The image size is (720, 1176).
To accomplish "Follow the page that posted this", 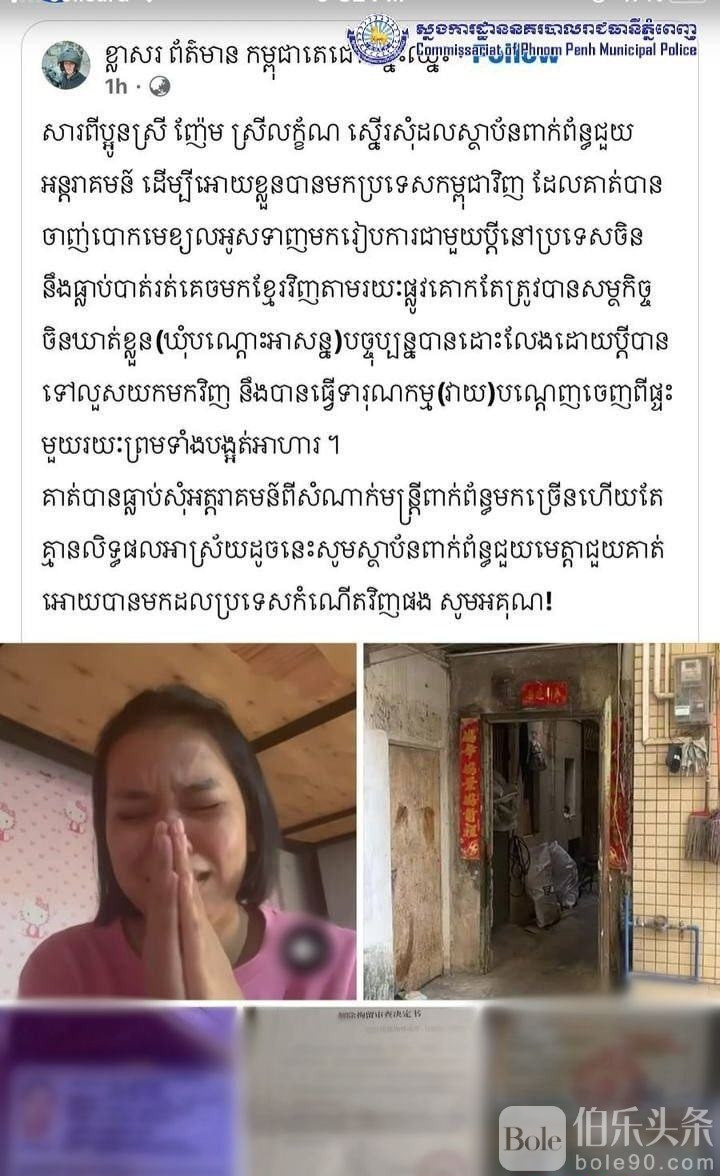I will click(x=515, y=53).
